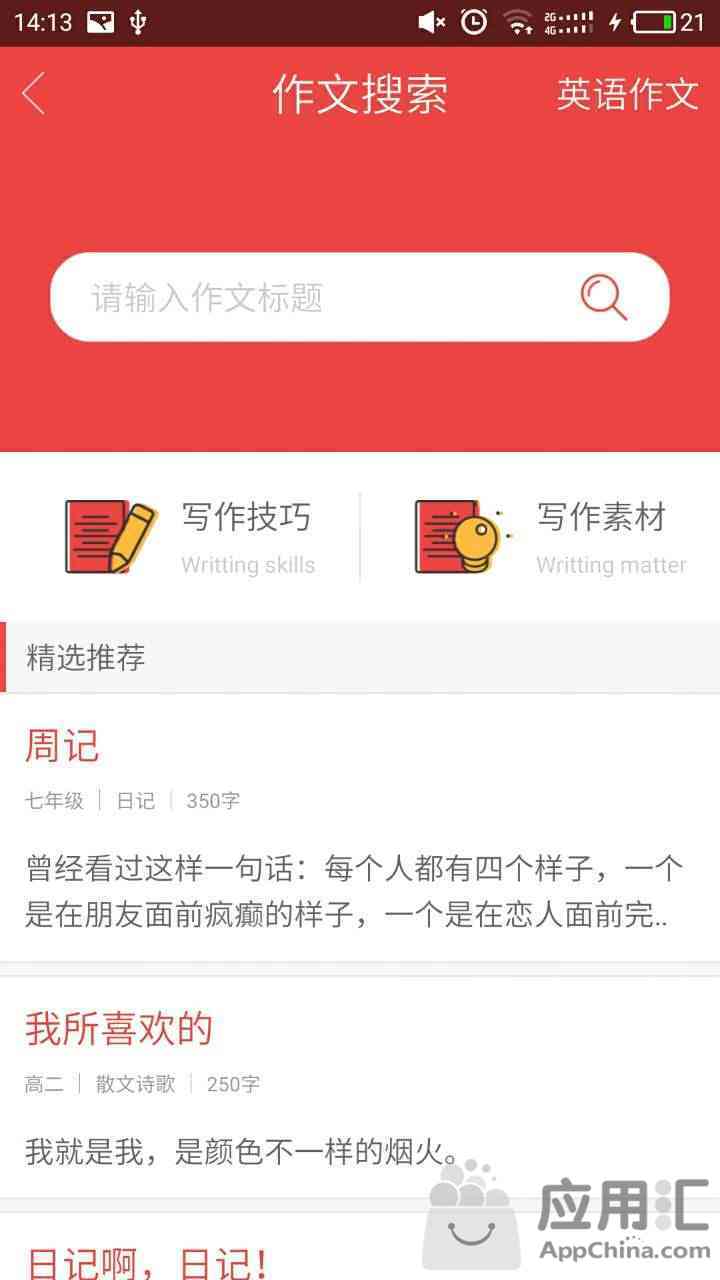Open the essay 日记啊，日记!
The height and width of the screenshot is (1280, 720).
tap(146, 1260)
